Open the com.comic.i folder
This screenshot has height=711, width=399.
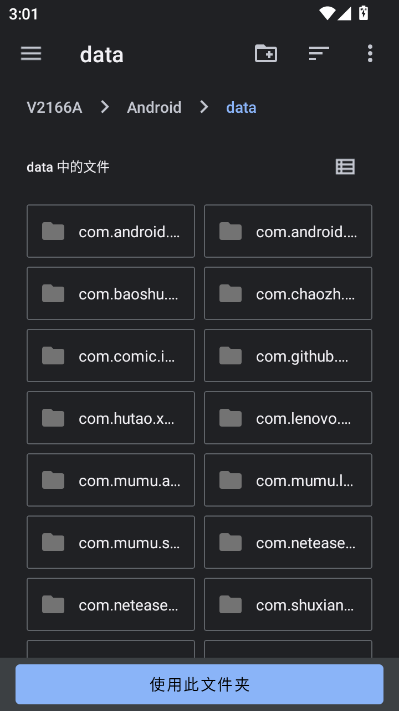tap(111, 356)
